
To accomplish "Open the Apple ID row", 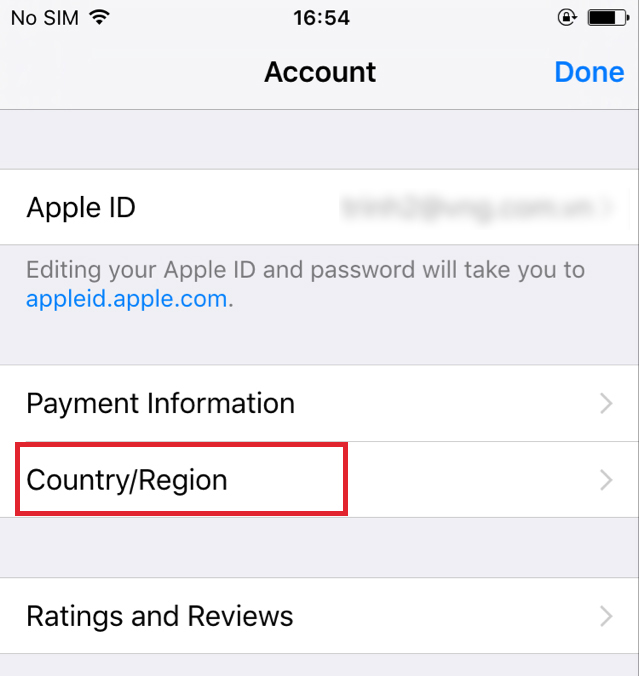I will pyautogui.click(x=319, y=208).
